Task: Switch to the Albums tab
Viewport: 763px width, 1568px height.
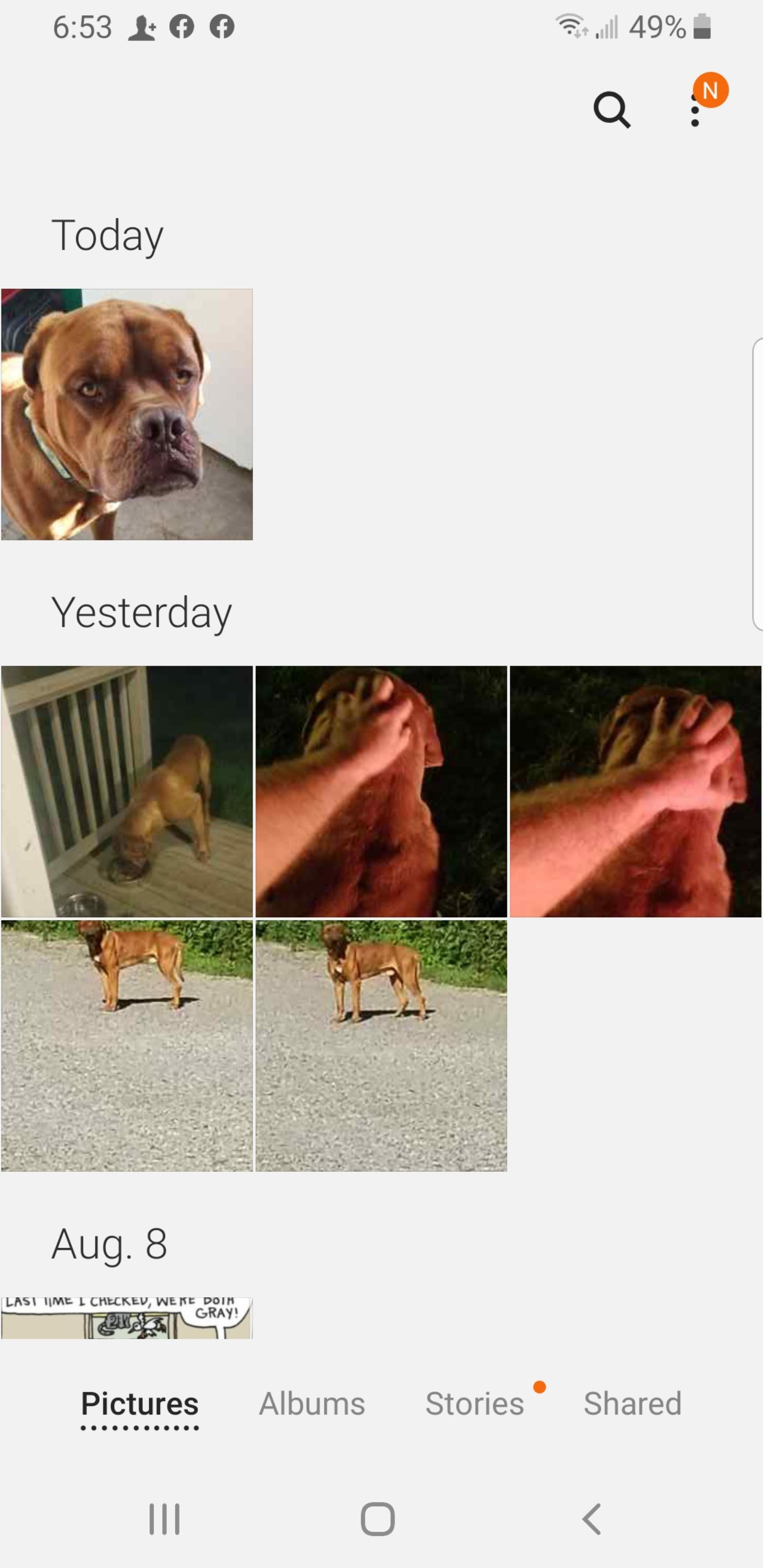Action: (312, 1404)
